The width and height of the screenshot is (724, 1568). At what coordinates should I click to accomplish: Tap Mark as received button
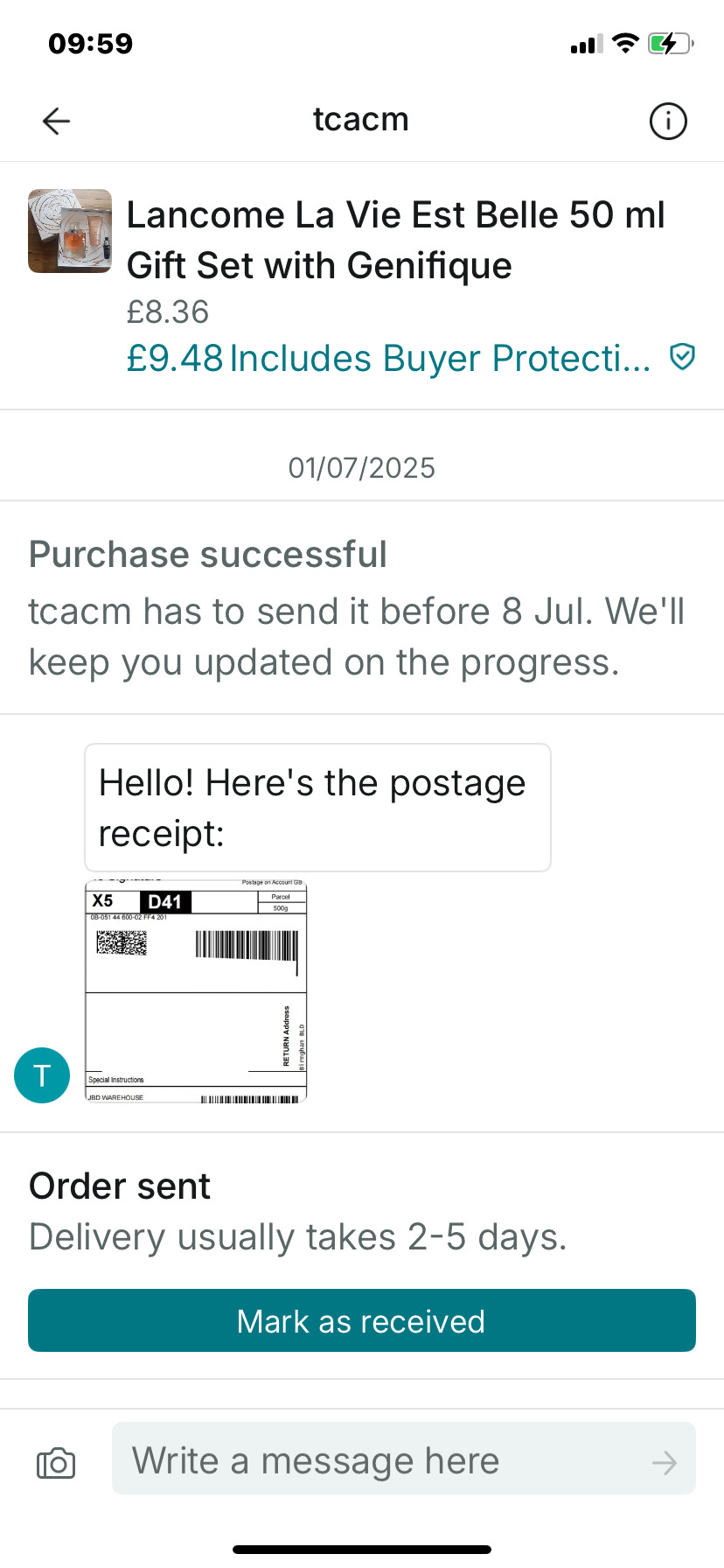pyautogui.click(x=362, y=1320)
